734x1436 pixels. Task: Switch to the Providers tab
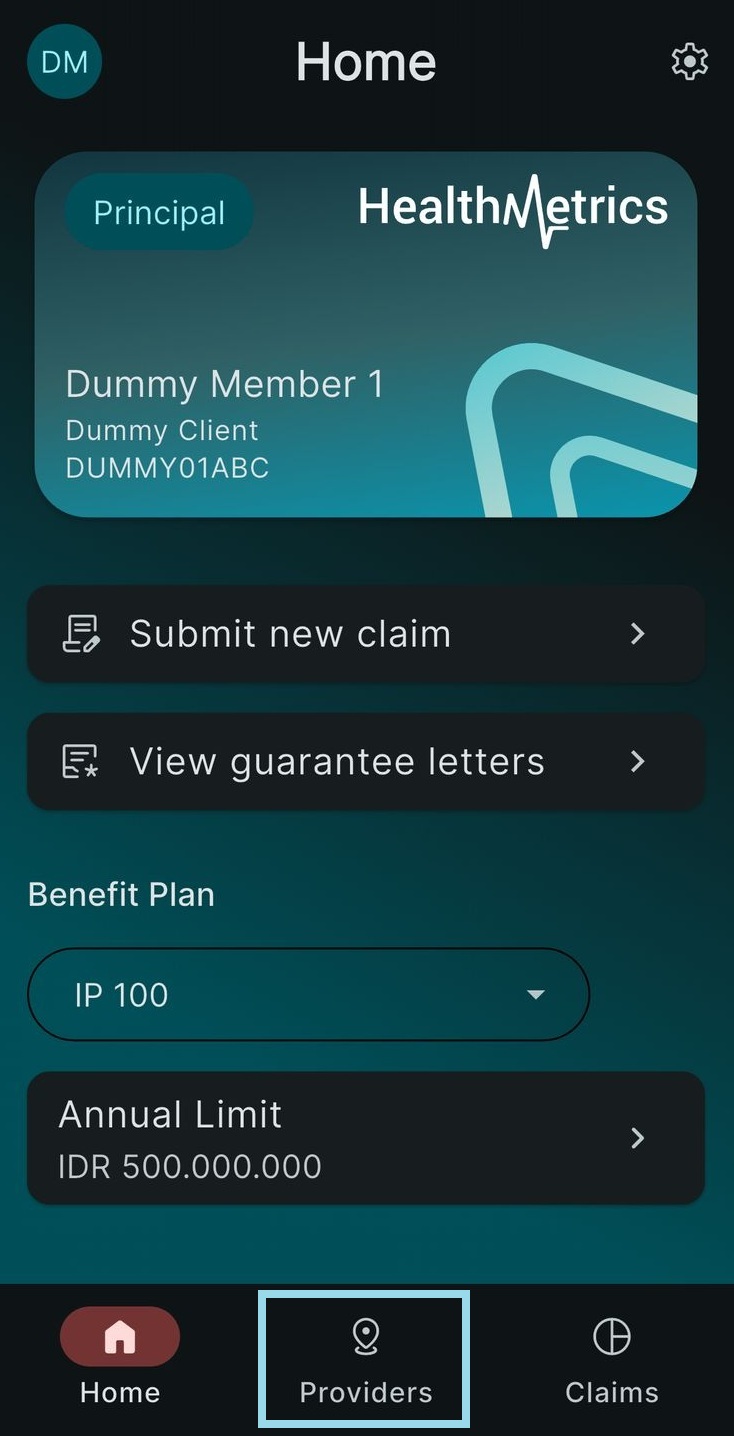365,1357
